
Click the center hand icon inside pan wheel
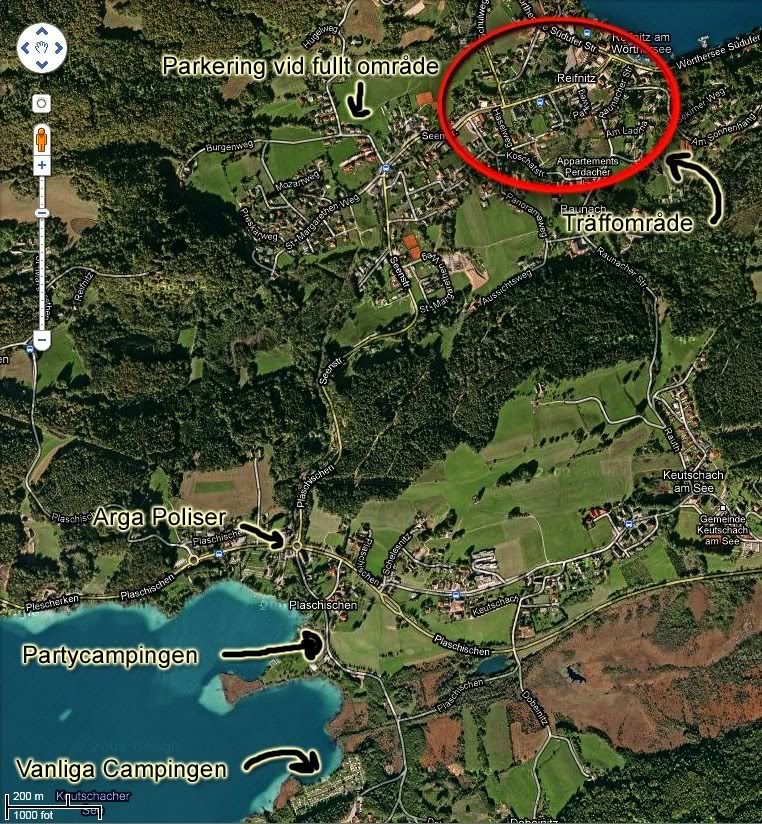point(41,46)
